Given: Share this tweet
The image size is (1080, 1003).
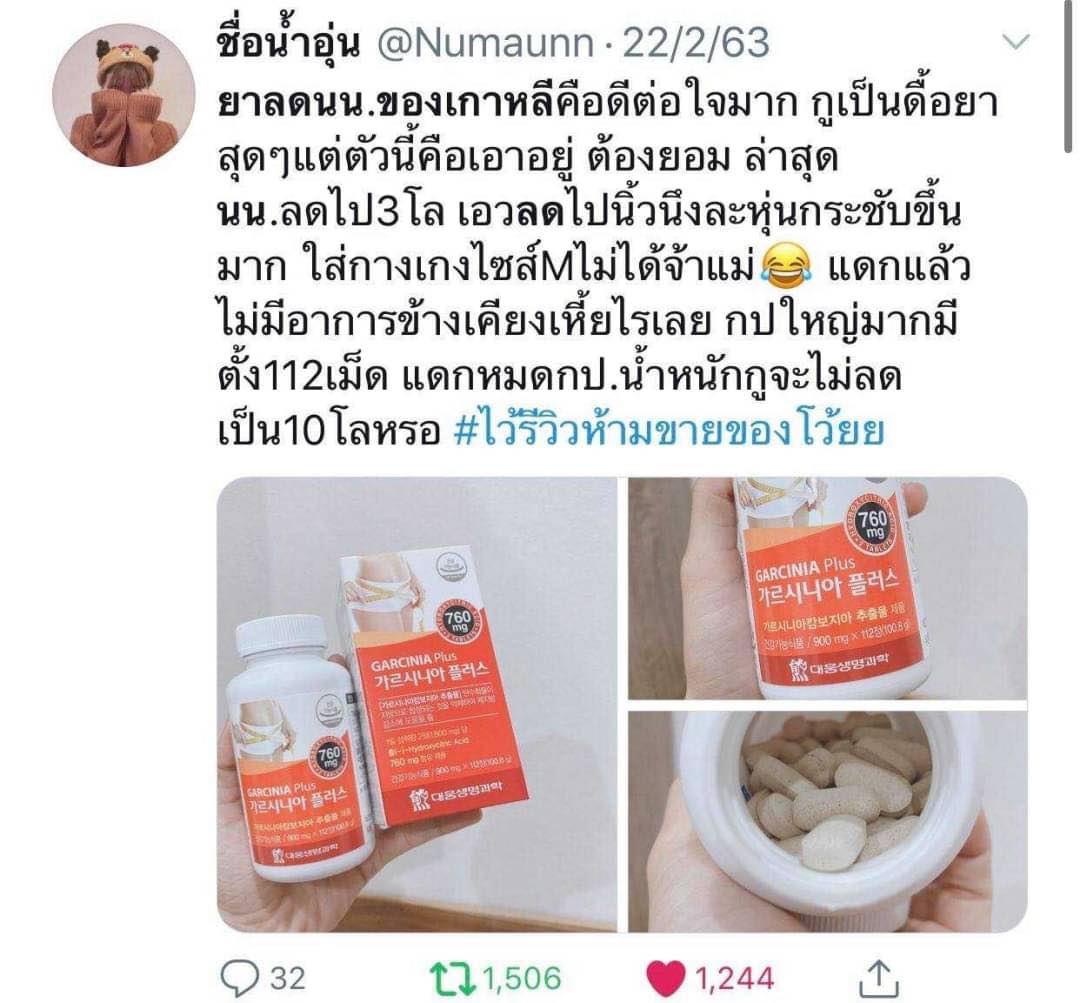Looking at the screenshot, I should 877,977.
